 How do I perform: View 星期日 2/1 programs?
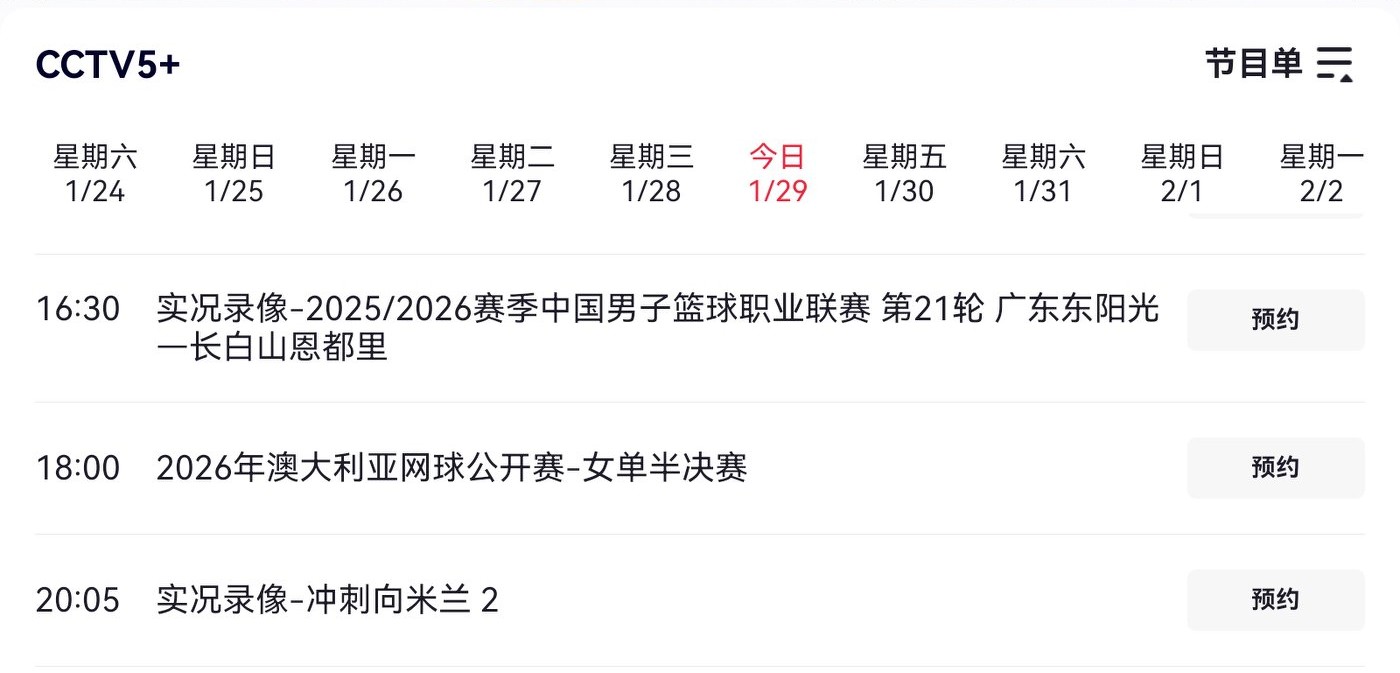click(x=1182, y=174)
